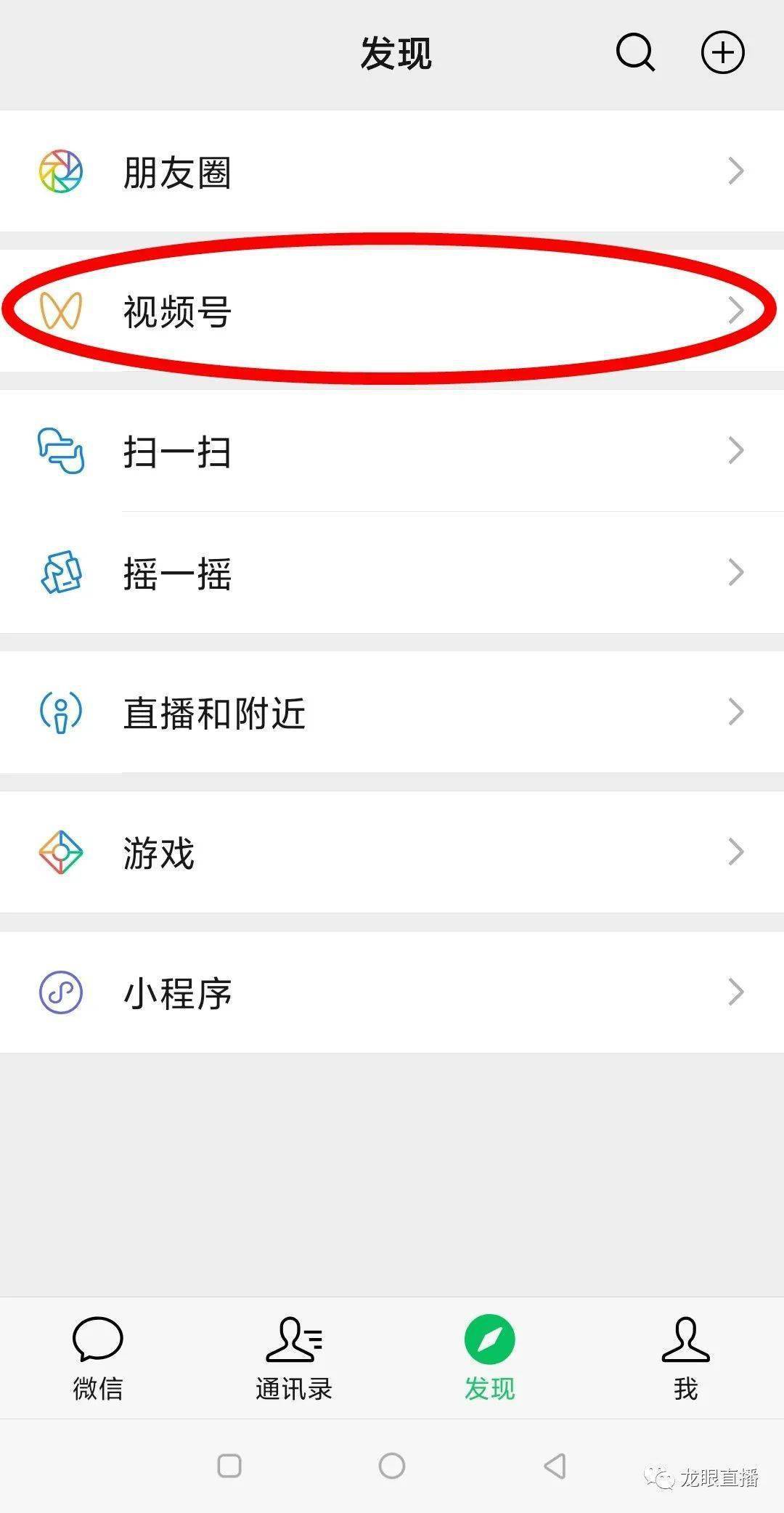Select the Games (游戏) diamond icon
This screenshot has height=1513, width=784.
point(62,851)
